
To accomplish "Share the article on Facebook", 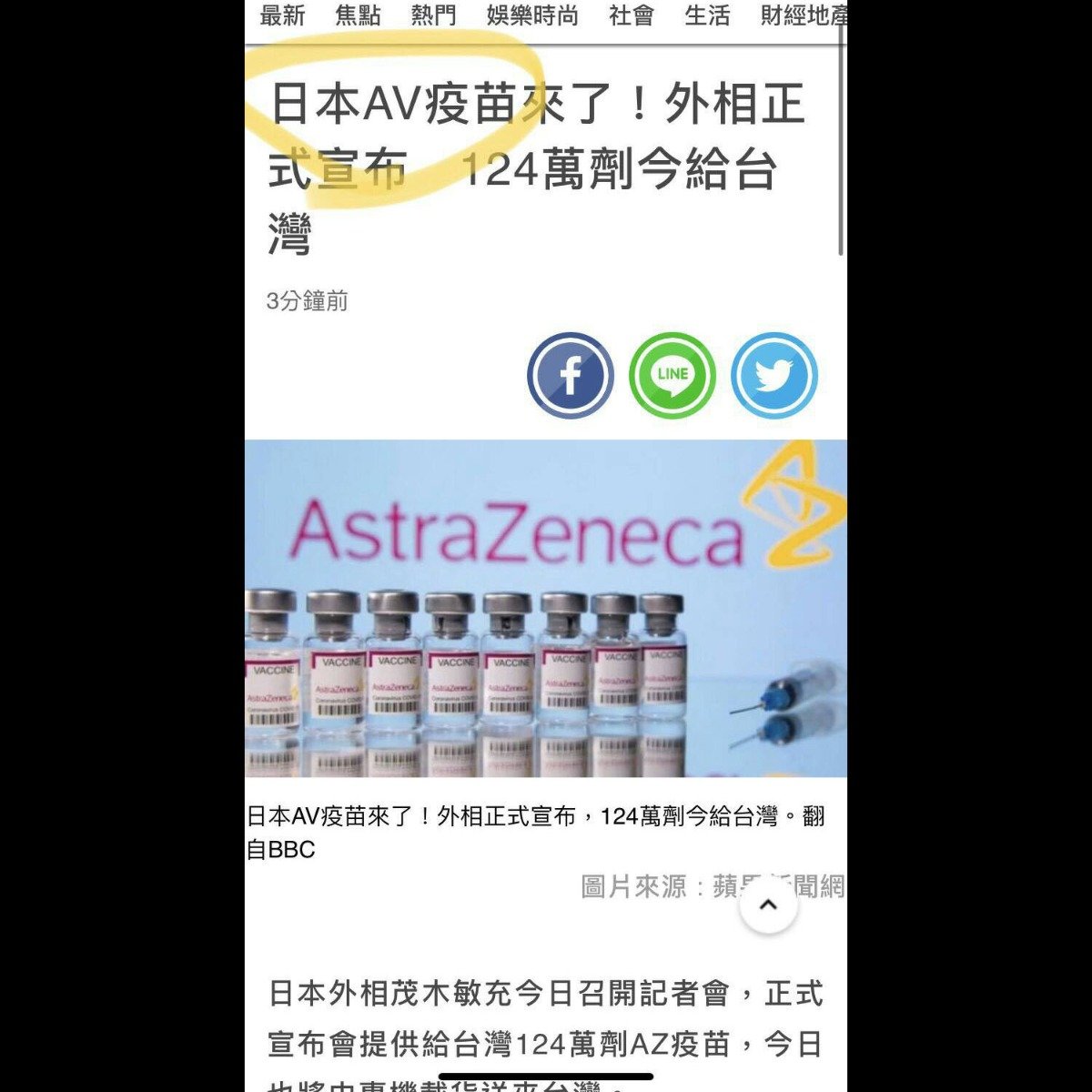I will [x=571, y=375].
